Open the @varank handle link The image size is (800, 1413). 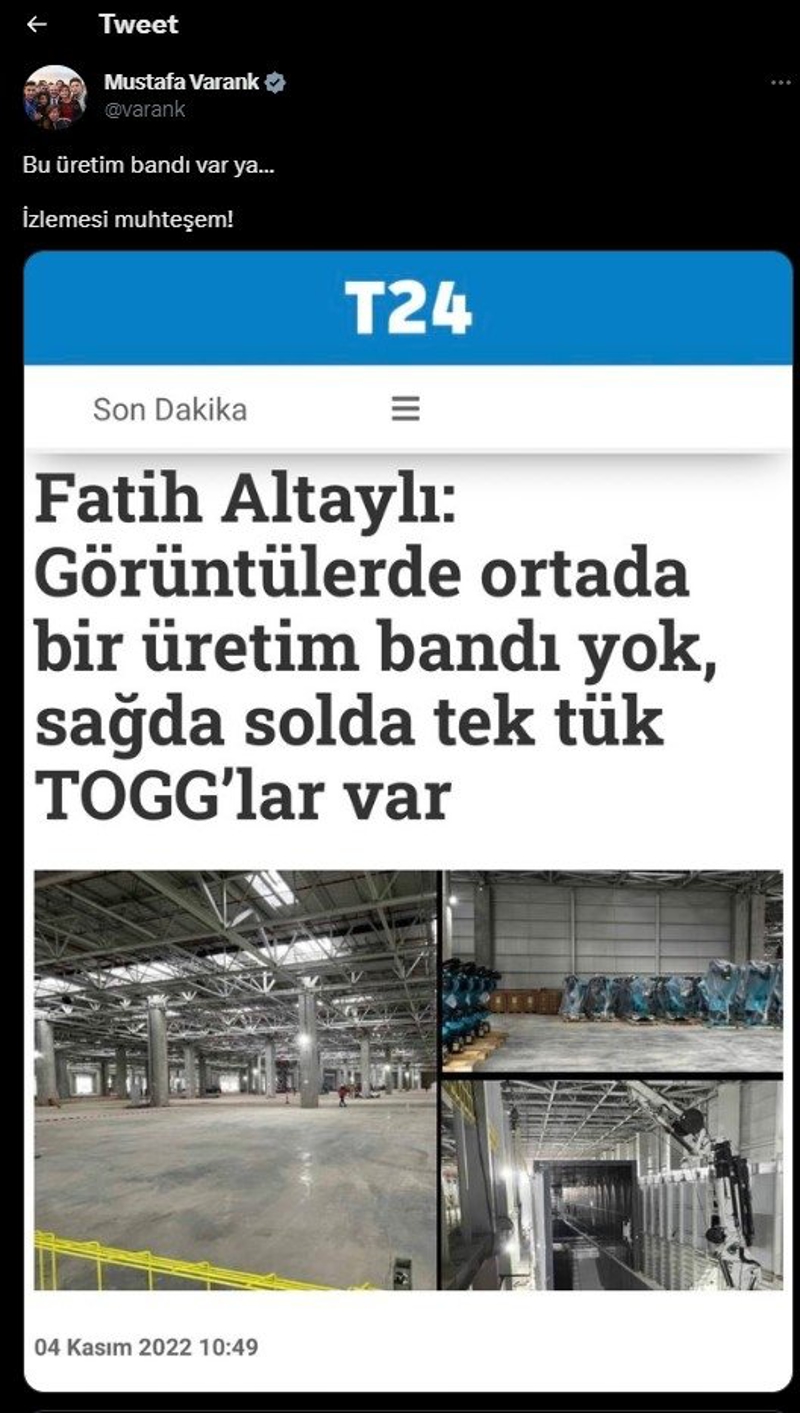click(144, 110)
